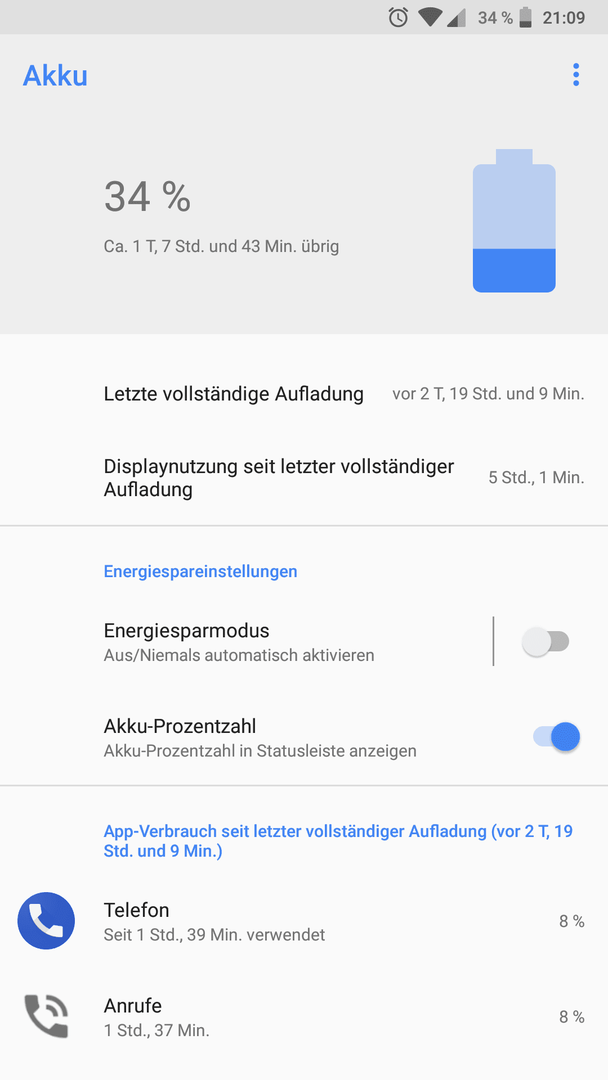Disable the Akku-Prozentzahl toggle
Screen dimensions: 608x1080
(556, 737)
